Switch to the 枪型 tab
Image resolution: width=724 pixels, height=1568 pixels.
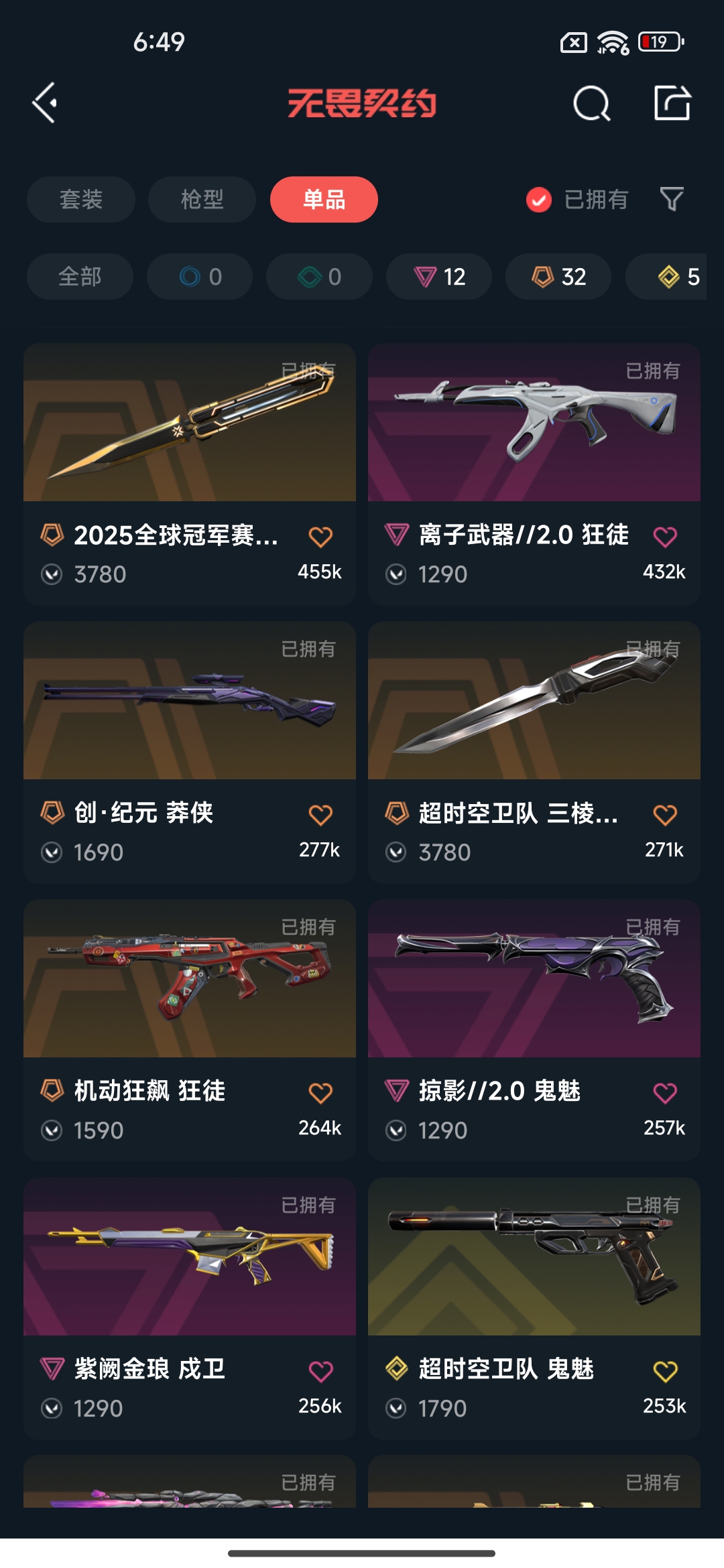click(x=202, y=200)
